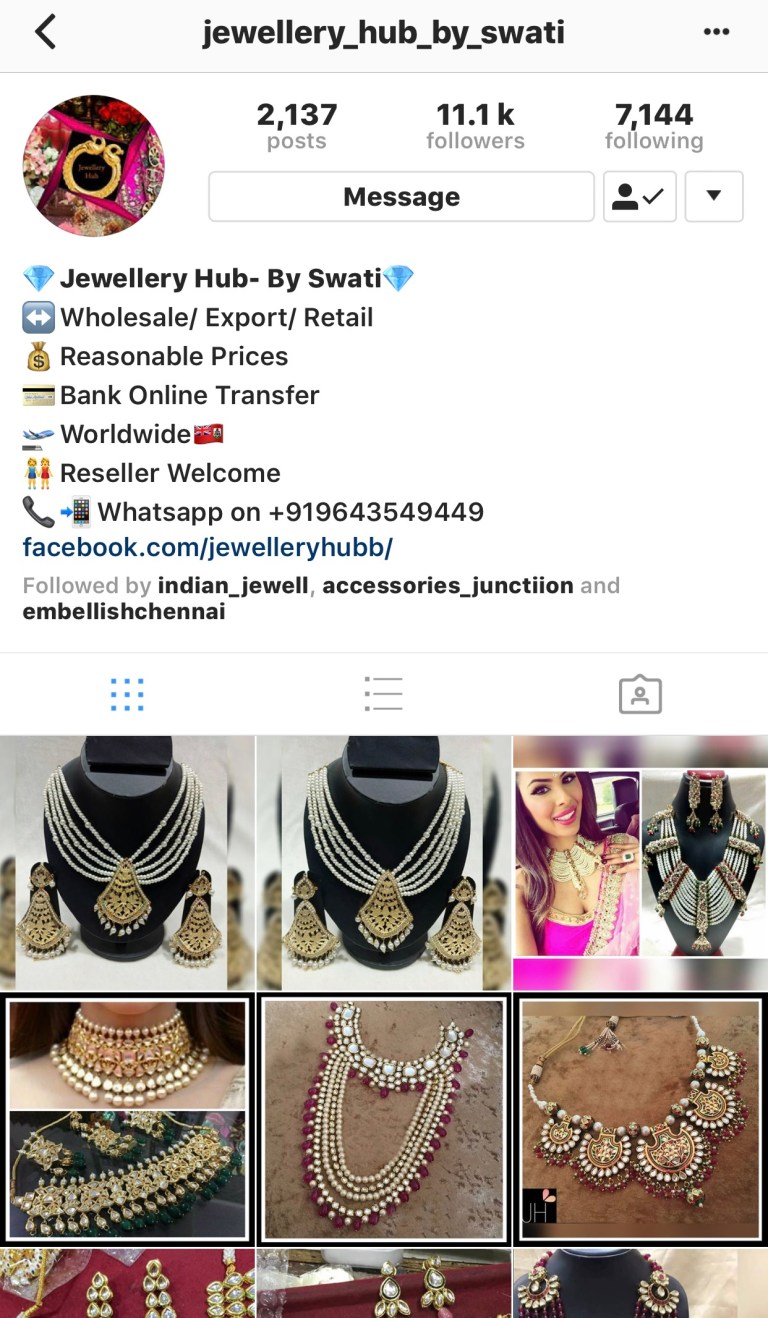Open the JH watermarked necklace post

tap(640, 1118)
